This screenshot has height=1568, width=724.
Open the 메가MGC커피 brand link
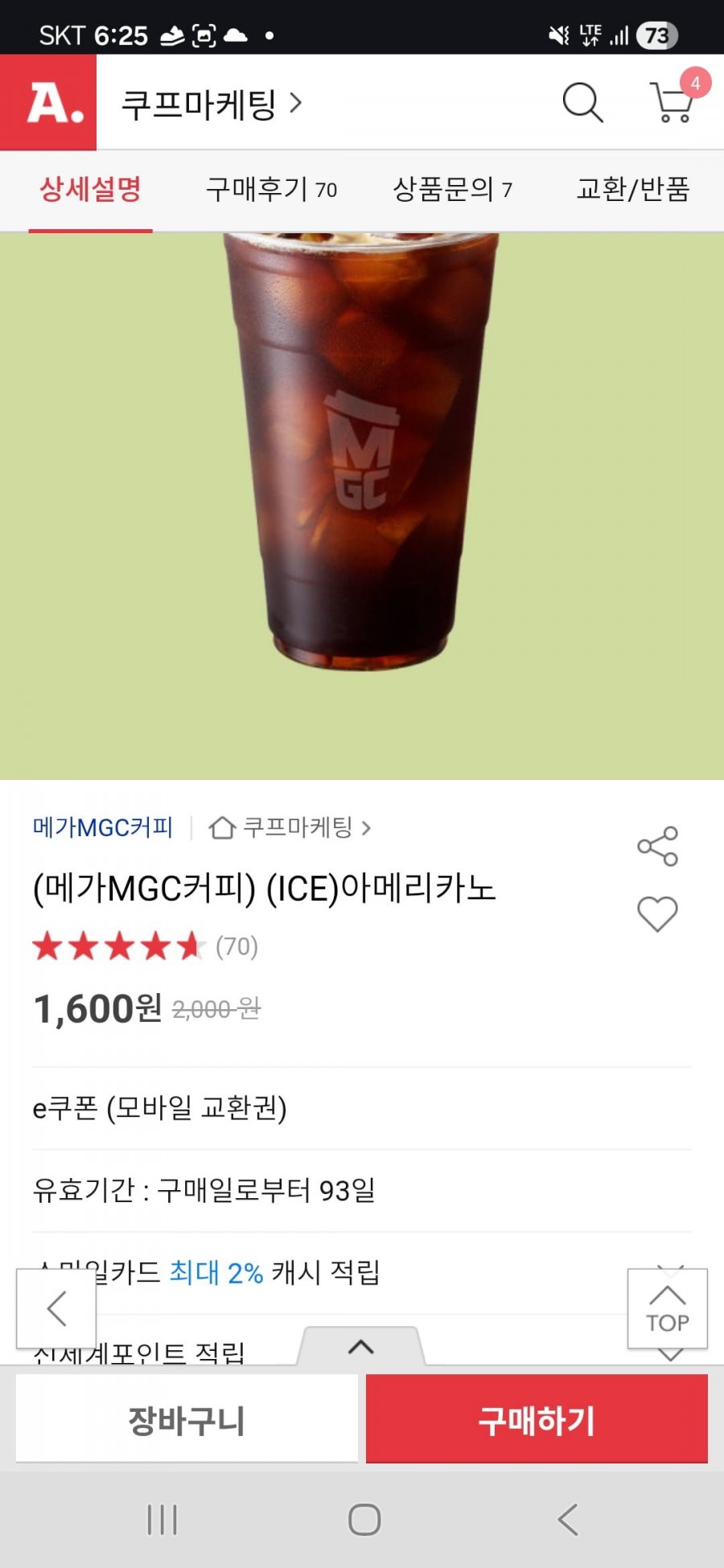[101, 829]
